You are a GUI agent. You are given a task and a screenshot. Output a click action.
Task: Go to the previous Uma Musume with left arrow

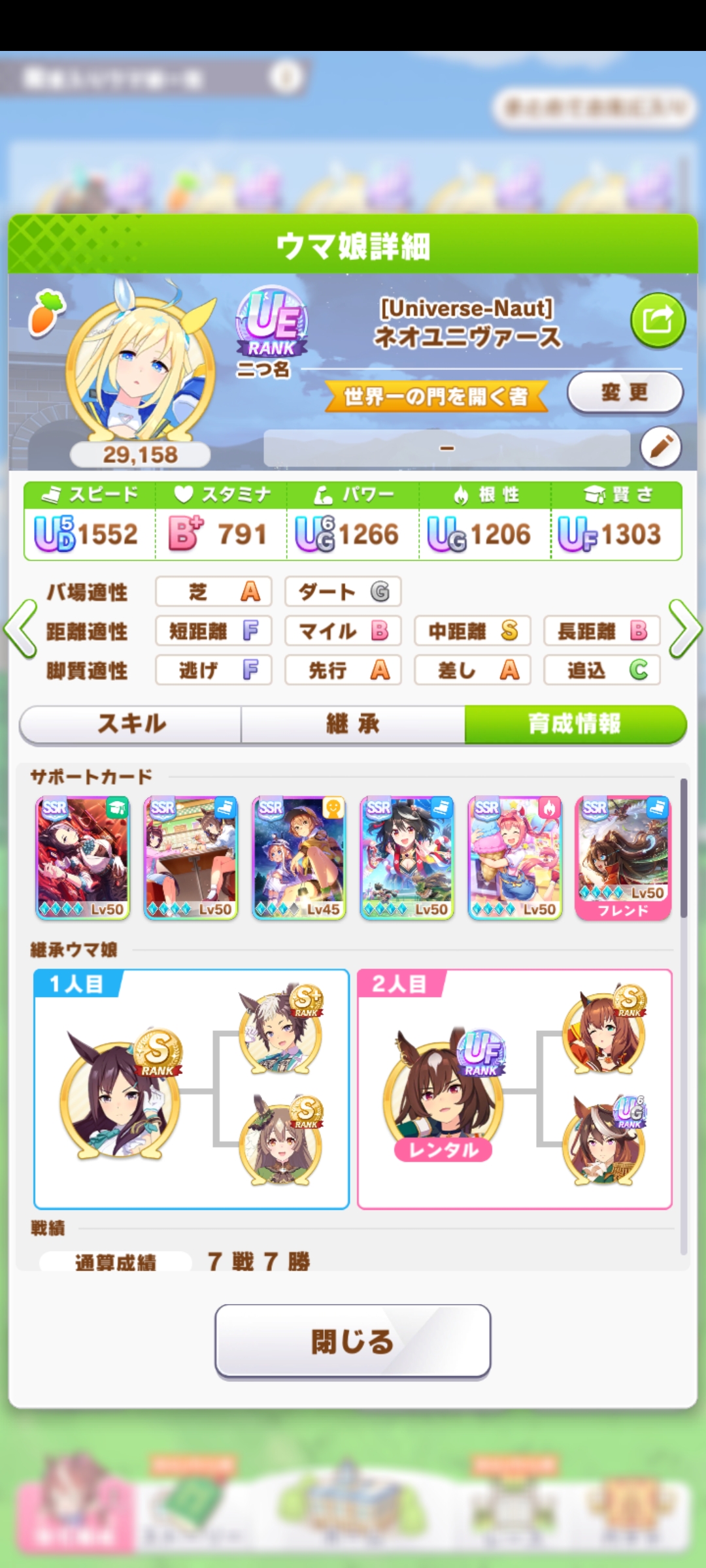click(x=20, y=629)
